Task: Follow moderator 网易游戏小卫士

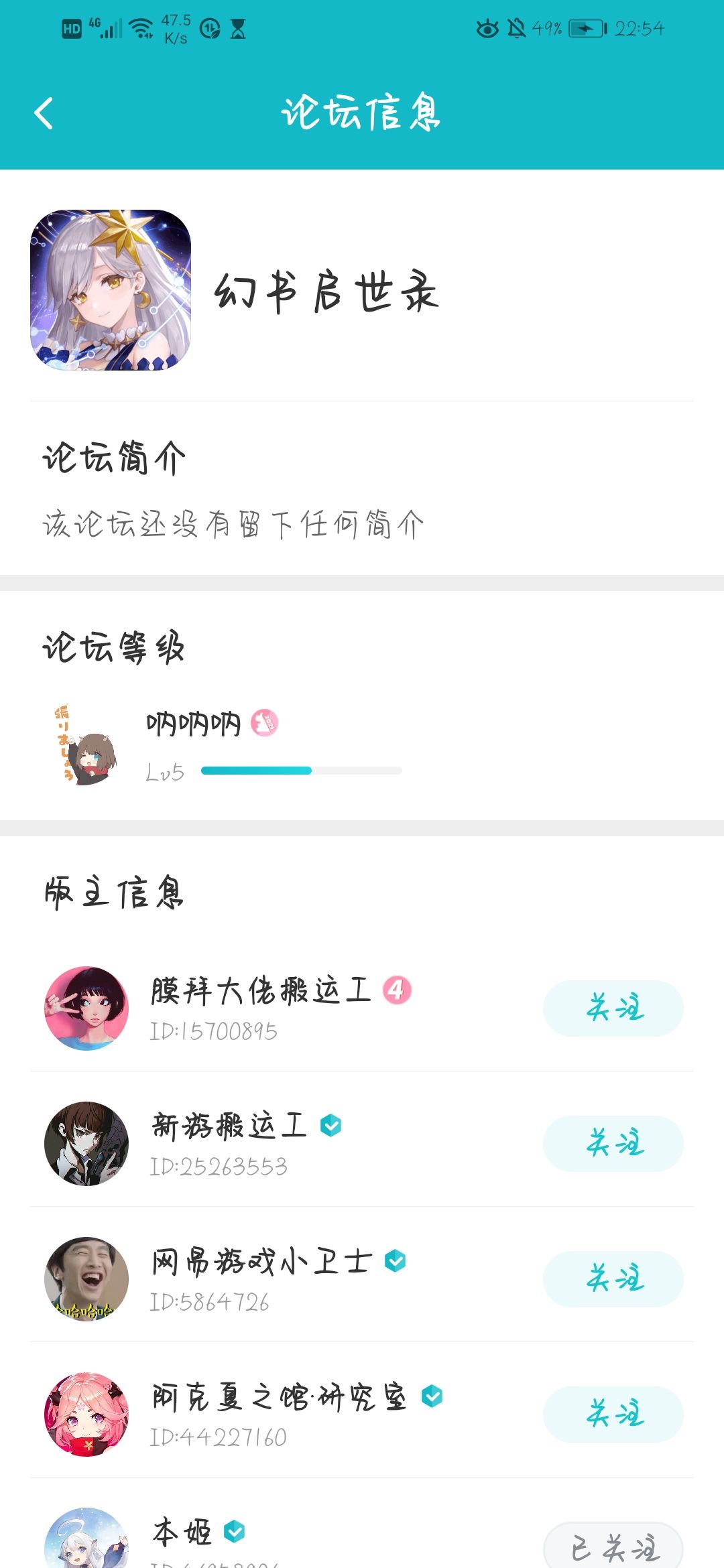Action: [613, 1279]
